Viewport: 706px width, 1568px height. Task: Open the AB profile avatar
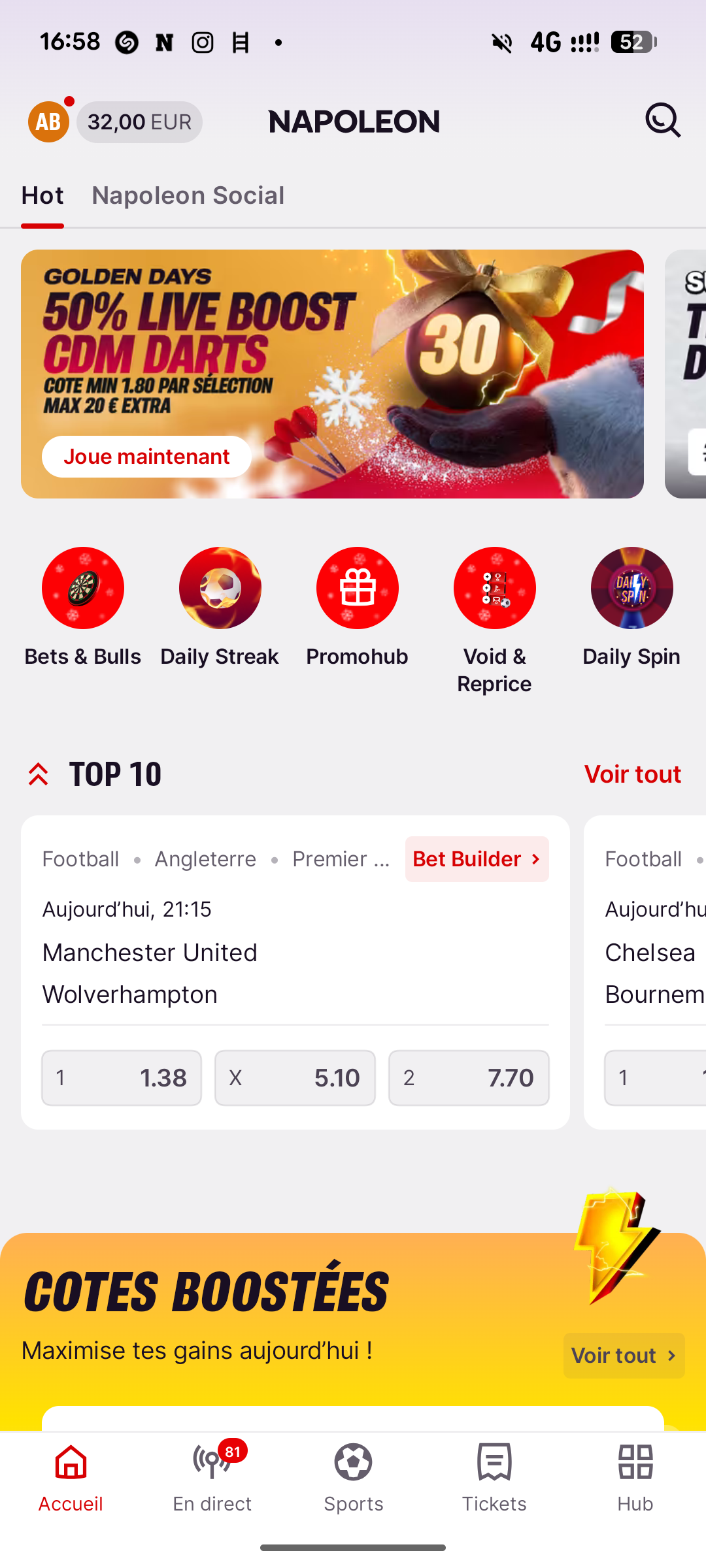tap(48, 122)
